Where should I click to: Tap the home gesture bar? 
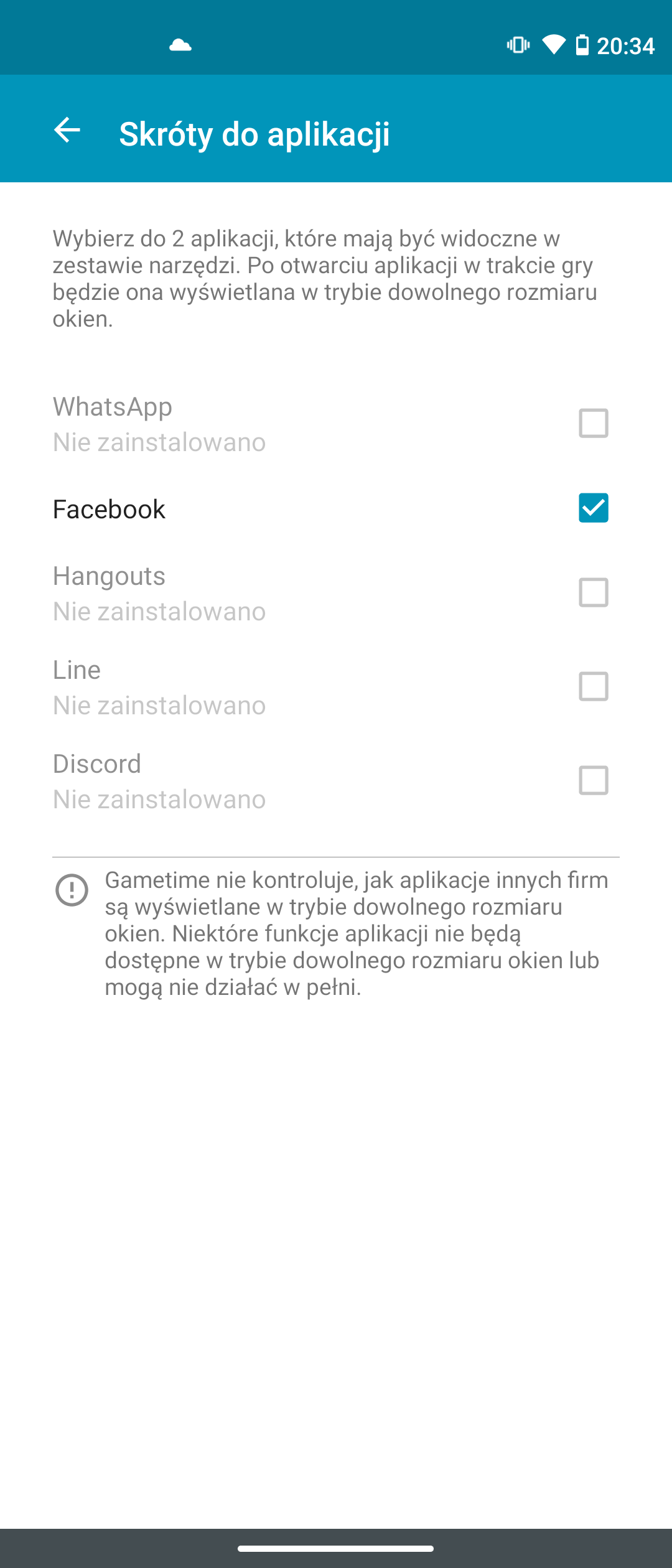point(336,1549)
